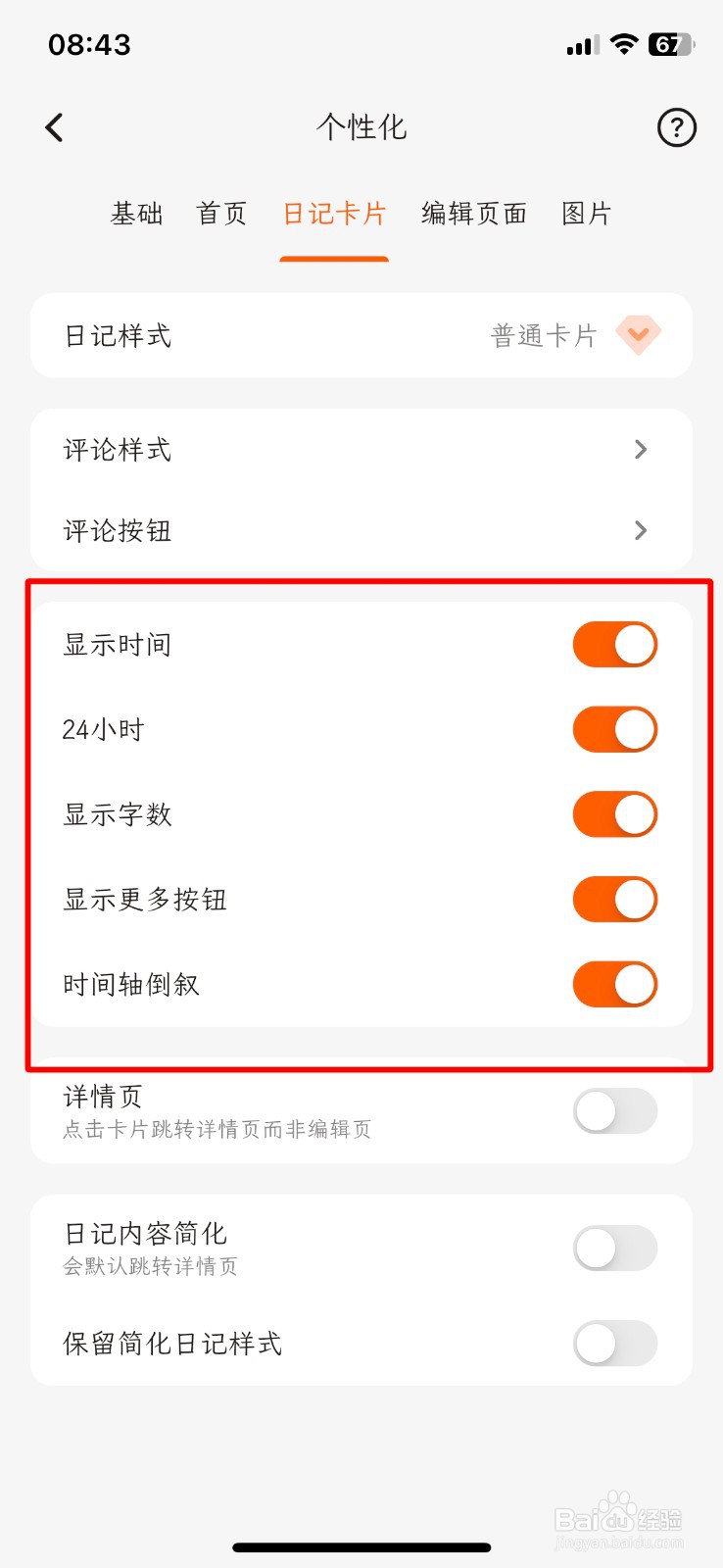Click the back arrow icon
723x1568 pixels.
pyautogui.click(x=54, y=127)
